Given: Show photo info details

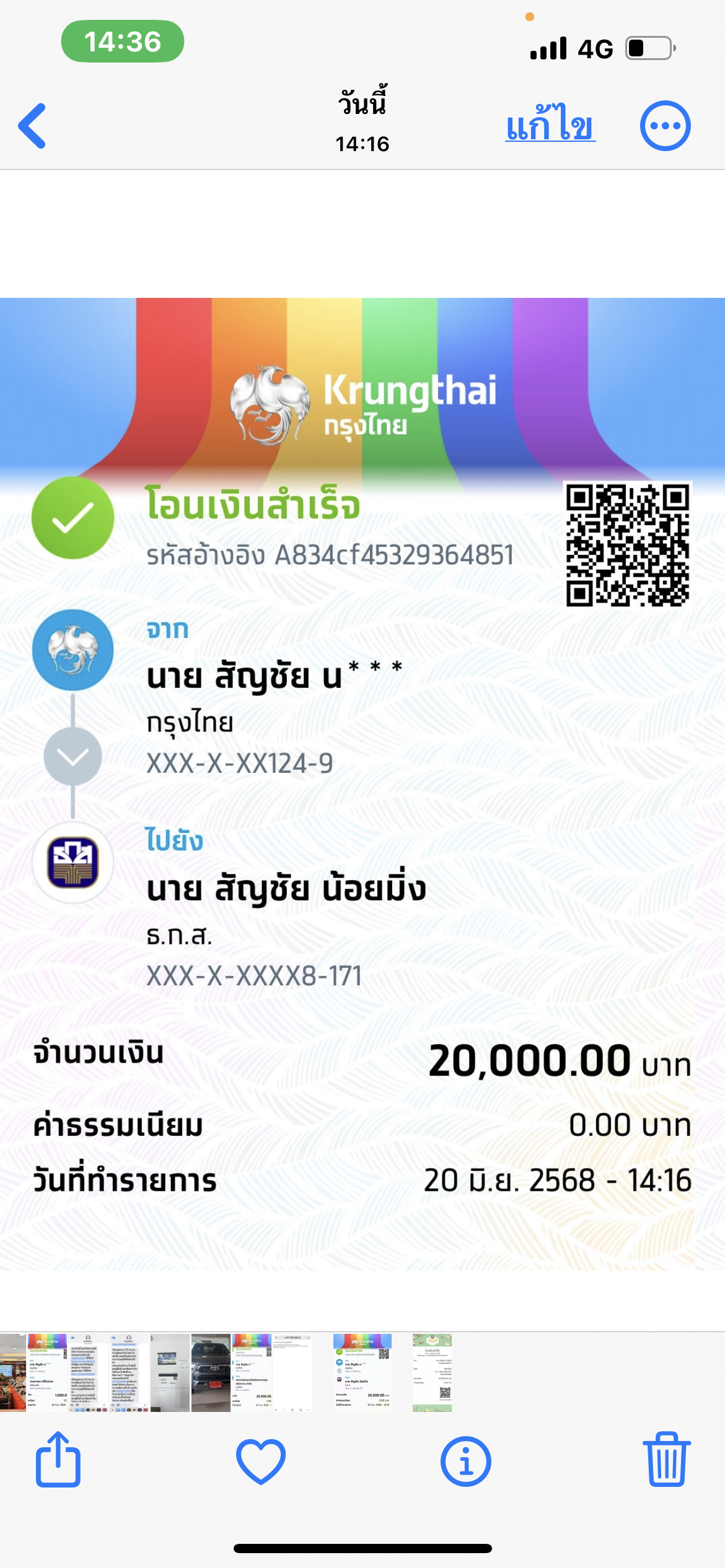Looking at the screenshot, I should [x=465, y=1461].
